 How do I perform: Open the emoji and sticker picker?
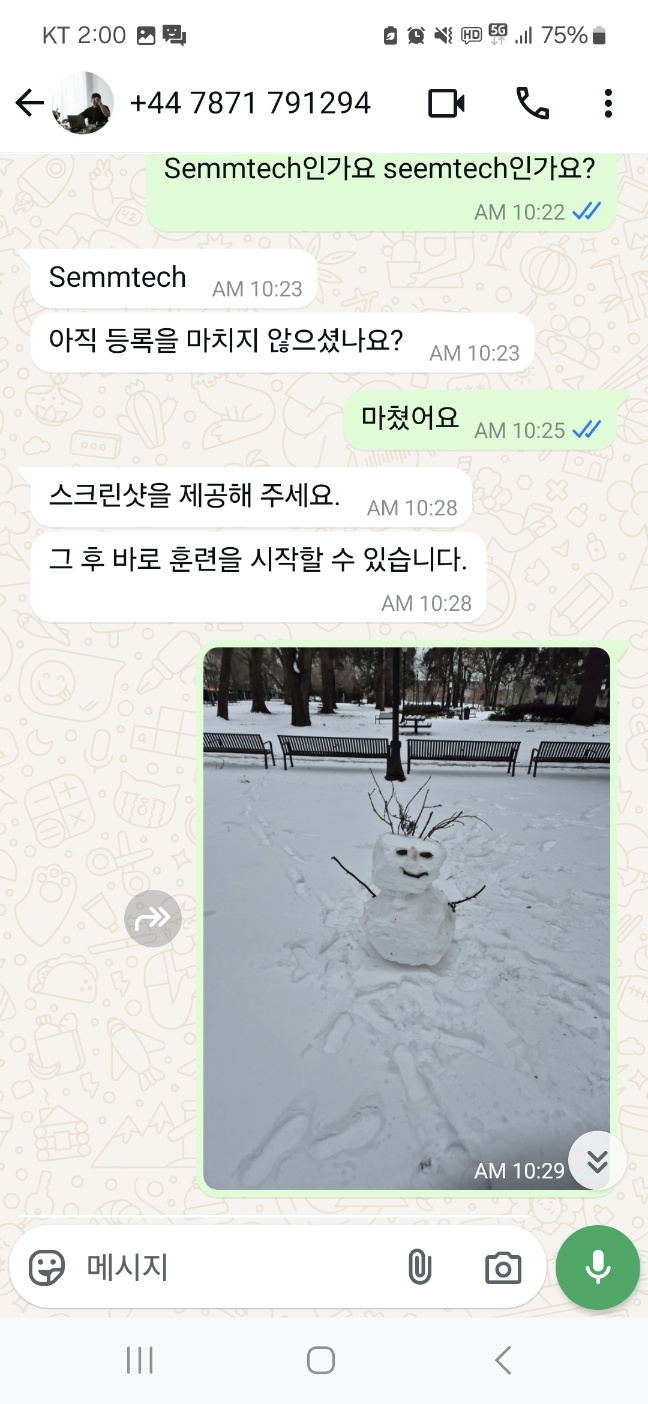click(x=47, y=1268)
